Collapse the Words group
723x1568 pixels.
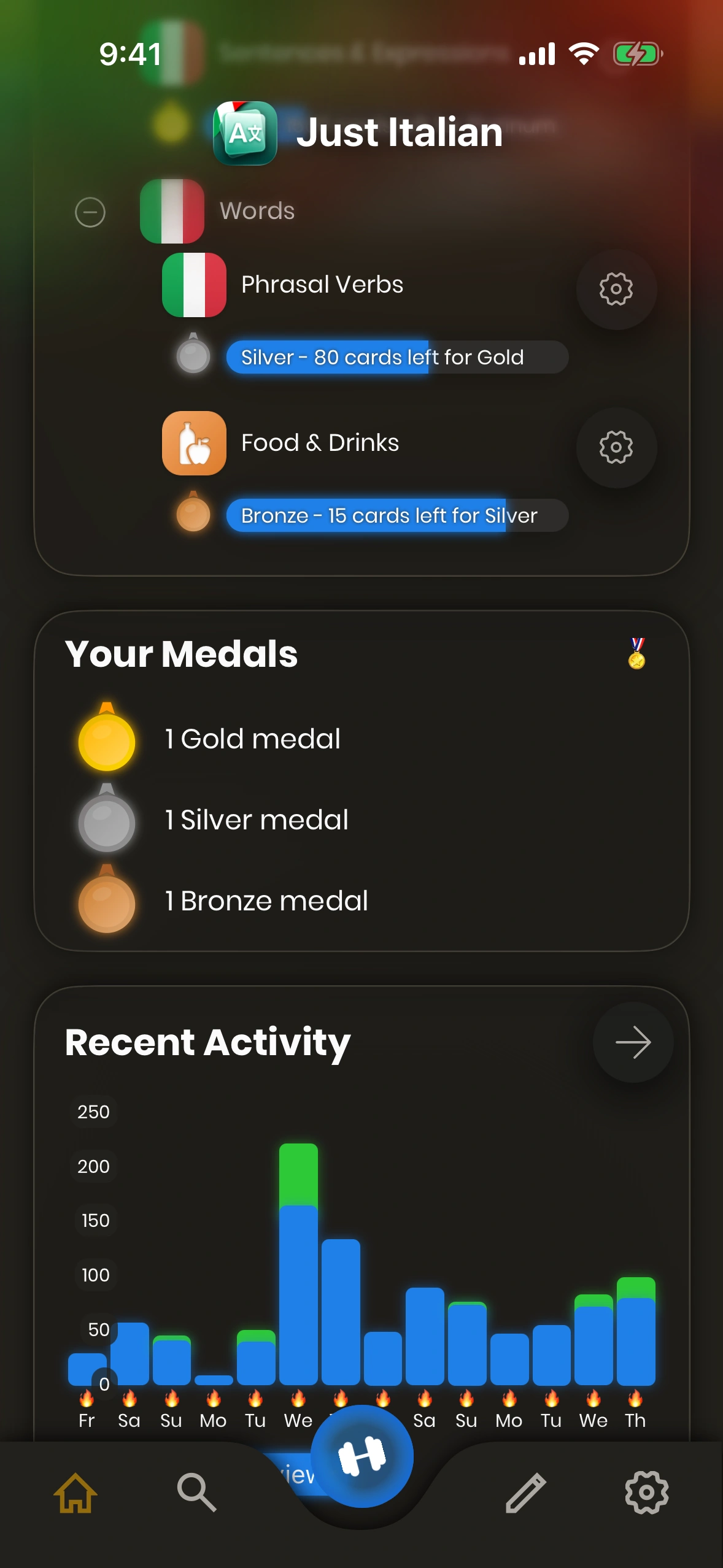pyautogui.click(x=90, y=212)
